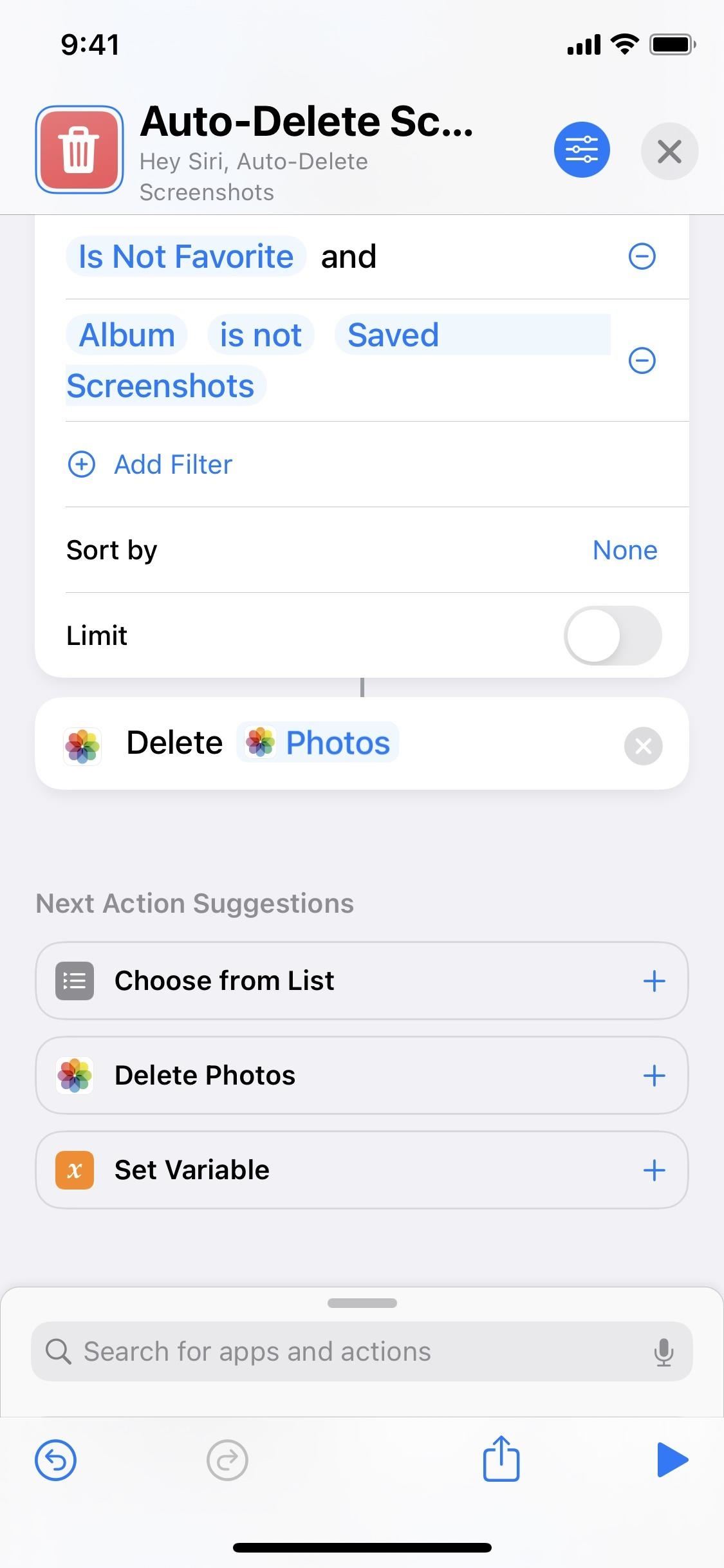Share this shortcut
Screen dimensions: 724x1568
click(501, 1459)
